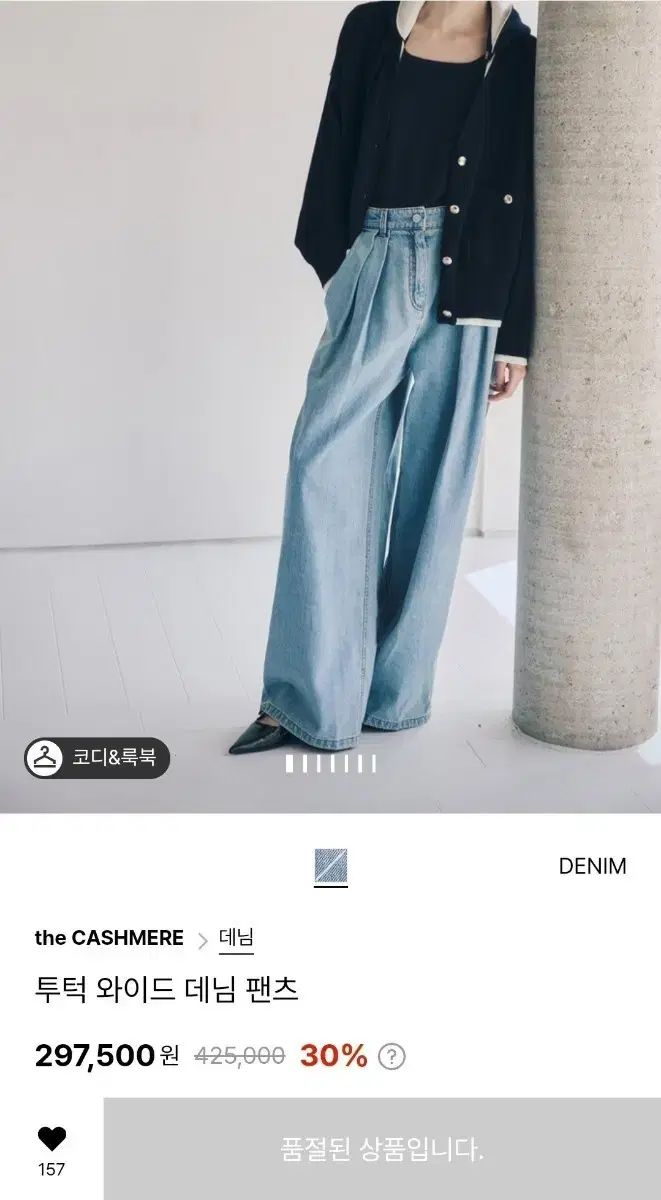Screen dimensions: 661x1200
Task: Open the 코디&룩북 styling lookbook
Action: pyautogui.click(x=97, y=758)
